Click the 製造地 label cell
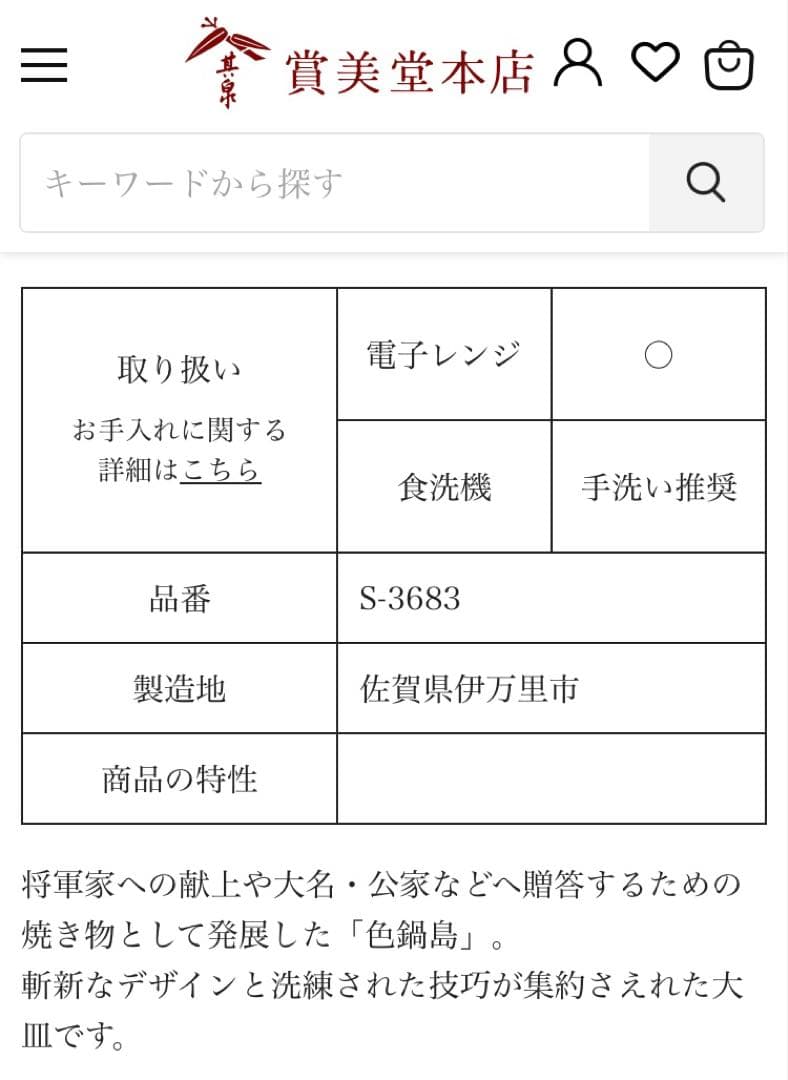 click(179, 687)
